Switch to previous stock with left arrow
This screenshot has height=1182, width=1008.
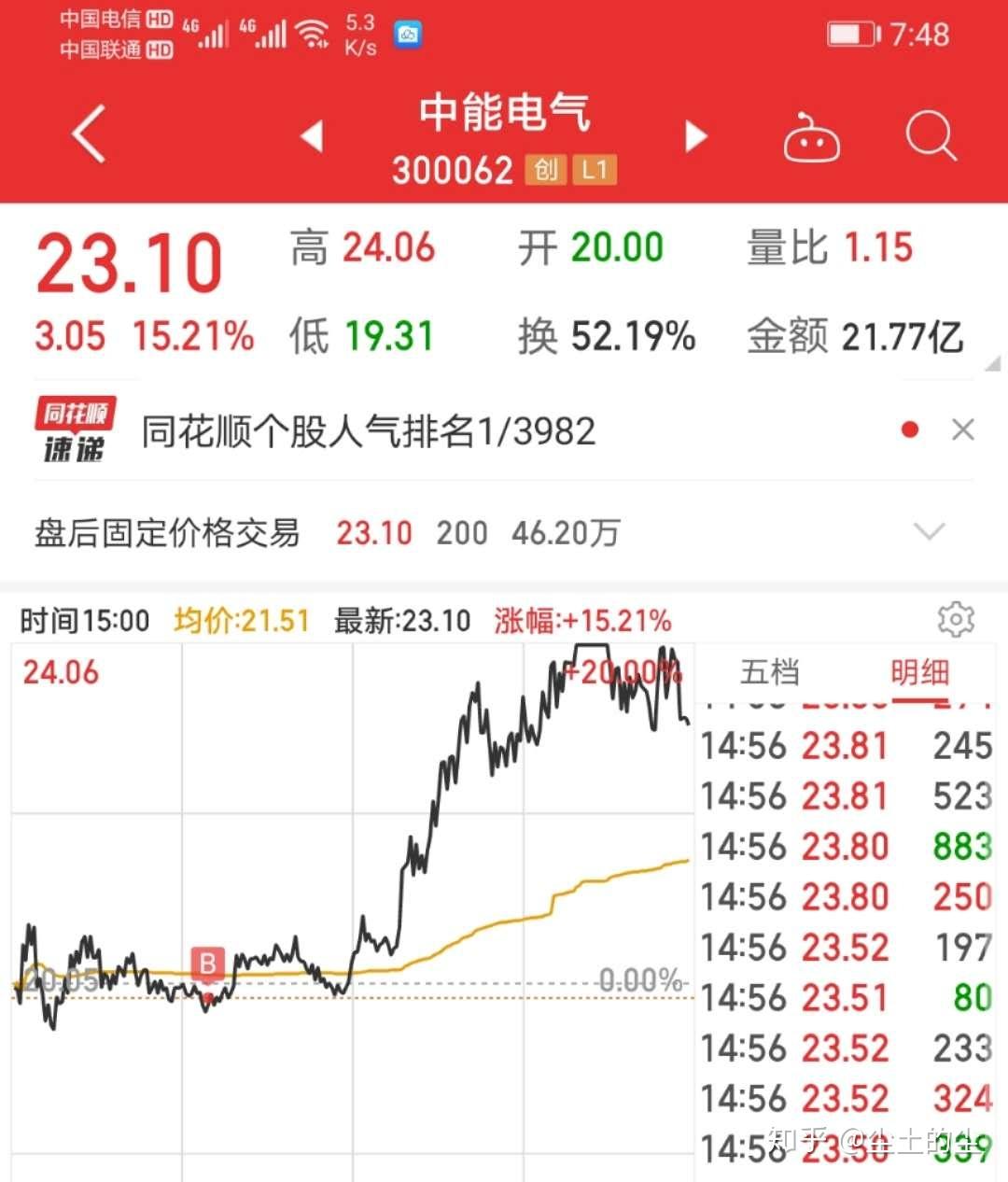[312, 135]
